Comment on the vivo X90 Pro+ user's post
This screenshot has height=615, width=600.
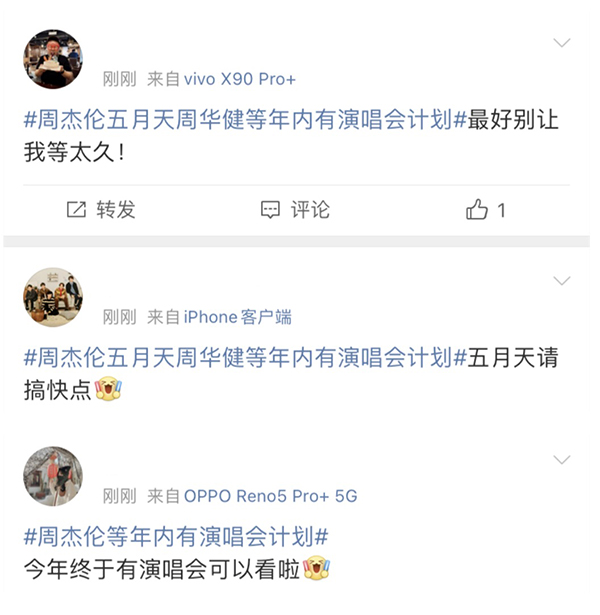pos(294,210)
